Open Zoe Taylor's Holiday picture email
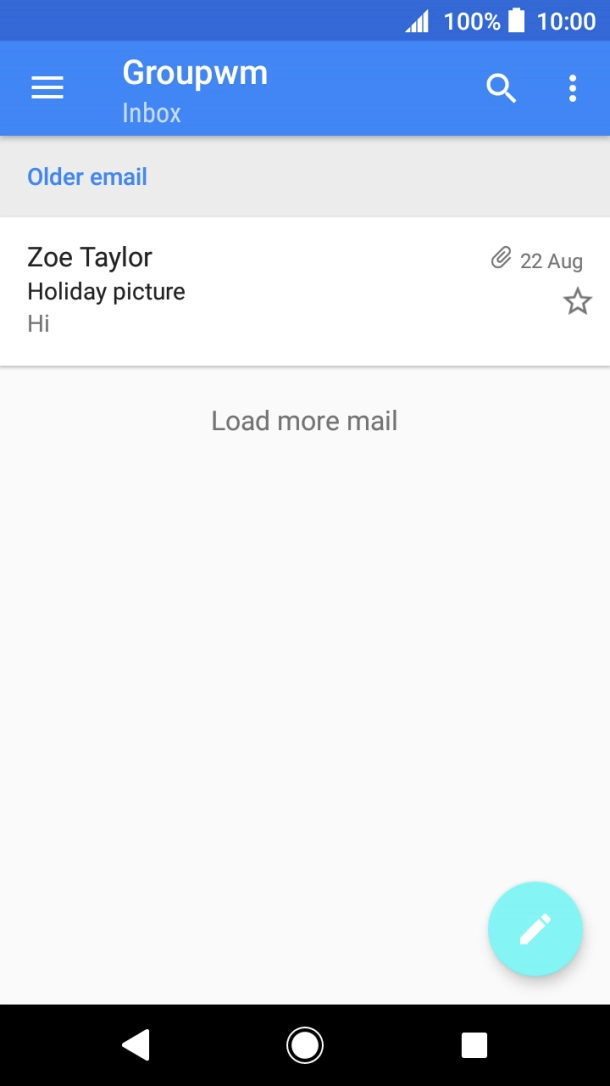 tap(250, 291)
